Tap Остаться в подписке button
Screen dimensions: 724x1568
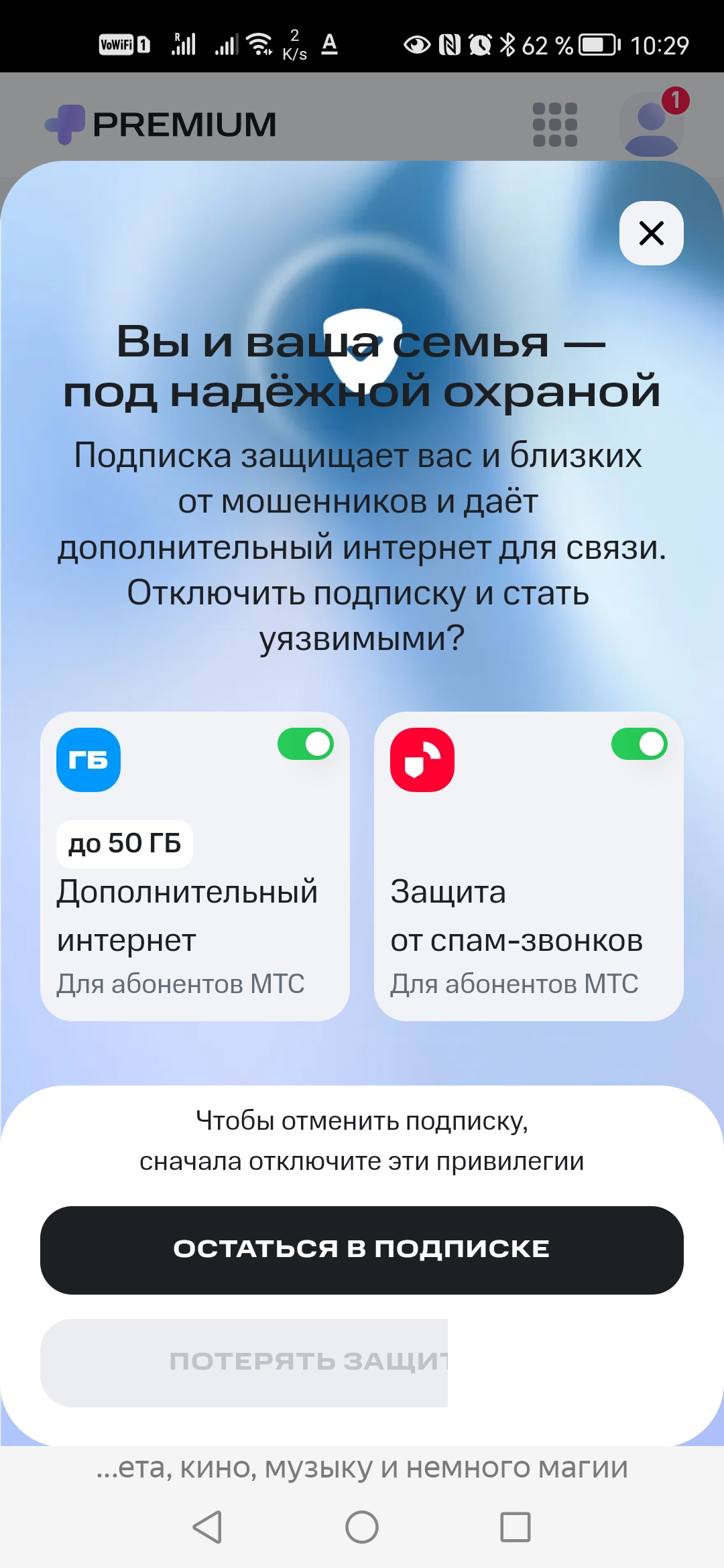point(362,1250)
